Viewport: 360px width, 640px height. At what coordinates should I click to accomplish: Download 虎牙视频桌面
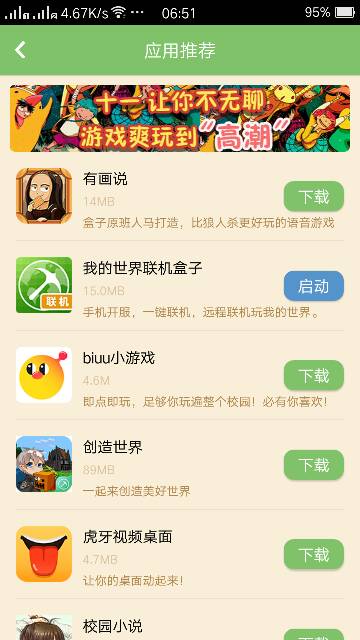pos(313,554)
